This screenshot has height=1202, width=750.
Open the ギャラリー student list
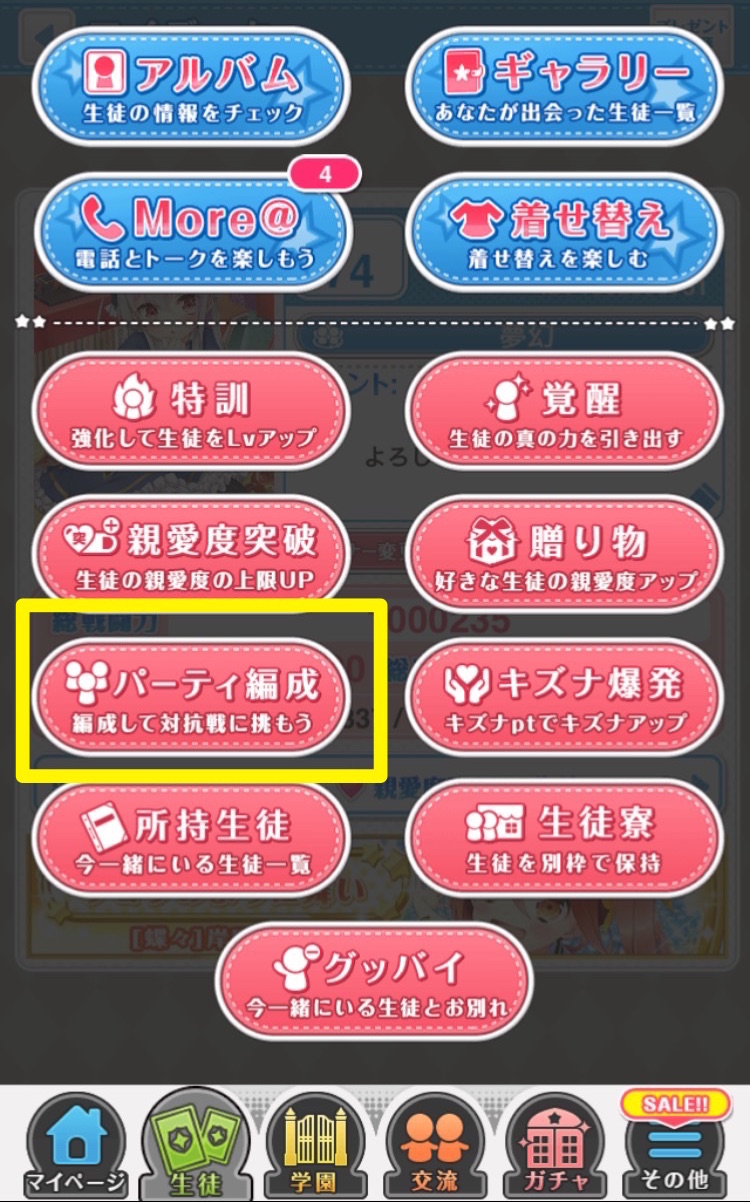[564, 89]
